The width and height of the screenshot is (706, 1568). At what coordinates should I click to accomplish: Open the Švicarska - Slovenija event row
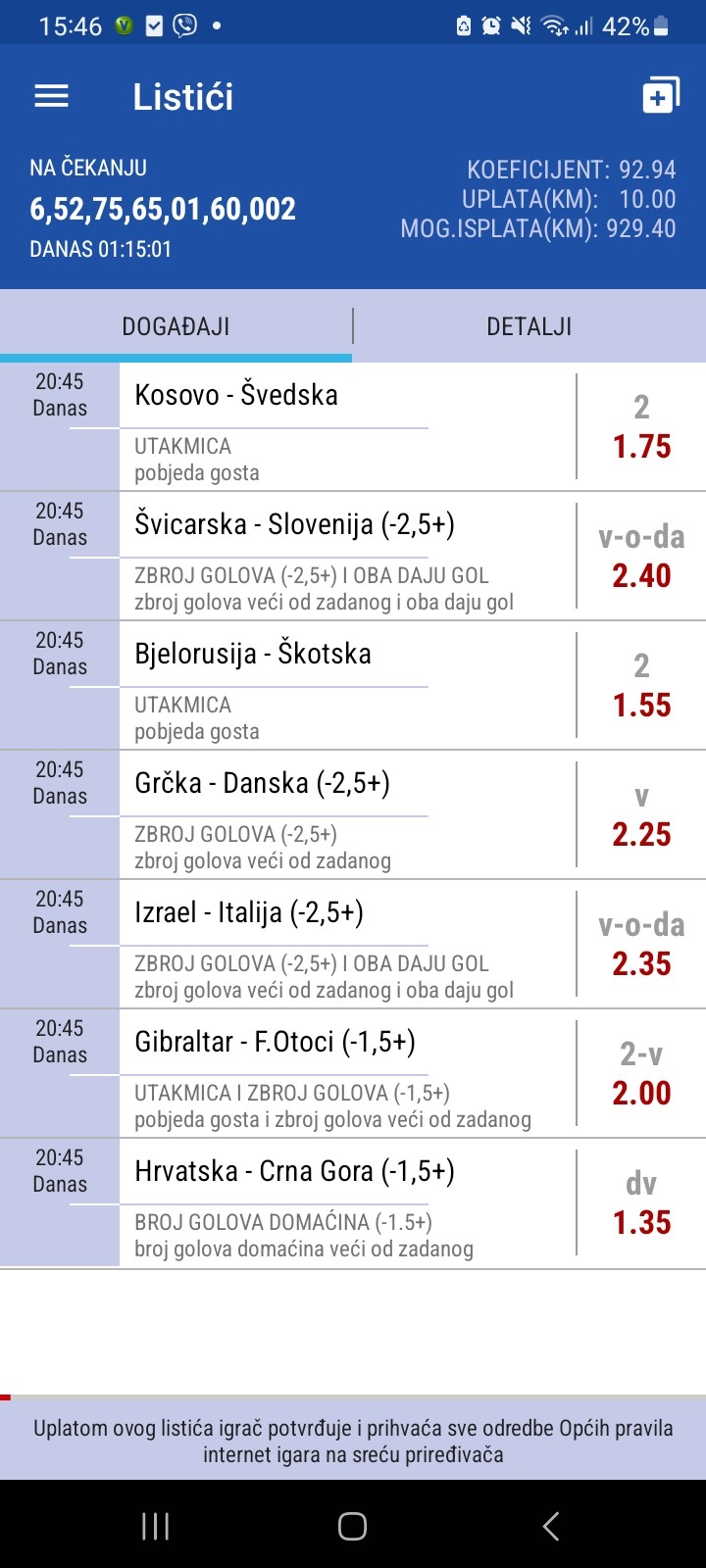coord(353,557)
